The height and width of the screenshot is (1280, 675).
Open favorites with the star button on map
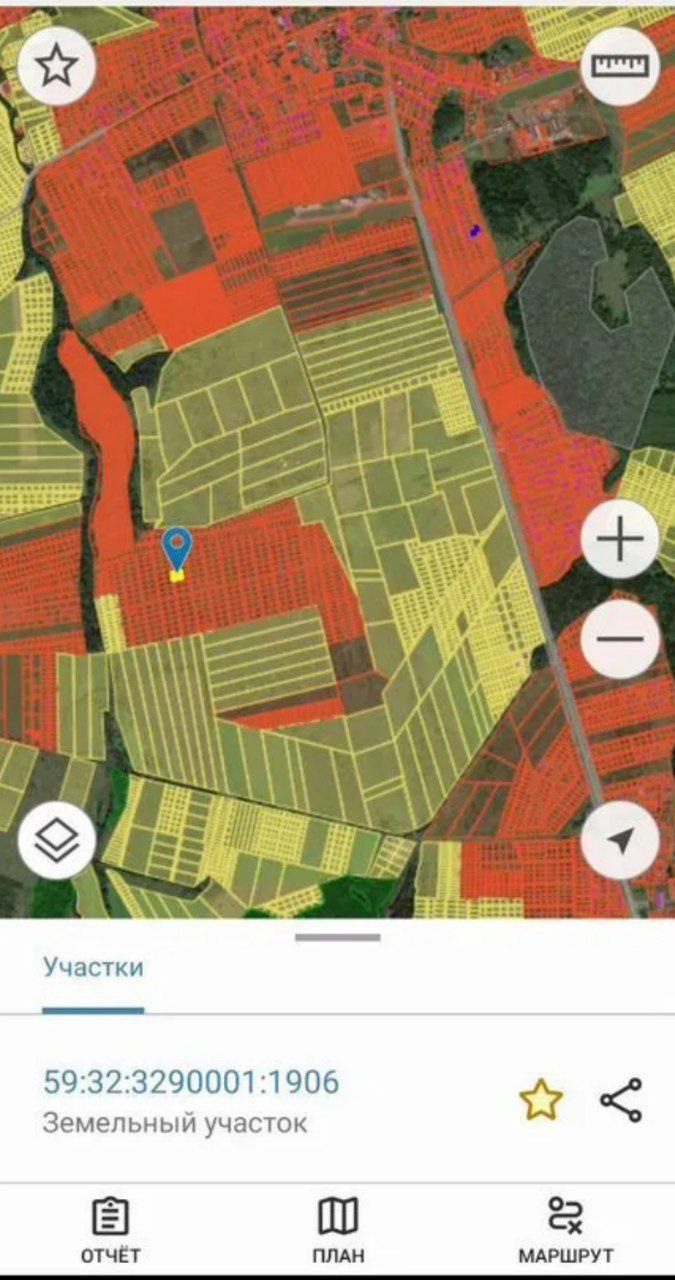(x=57, y=67)
